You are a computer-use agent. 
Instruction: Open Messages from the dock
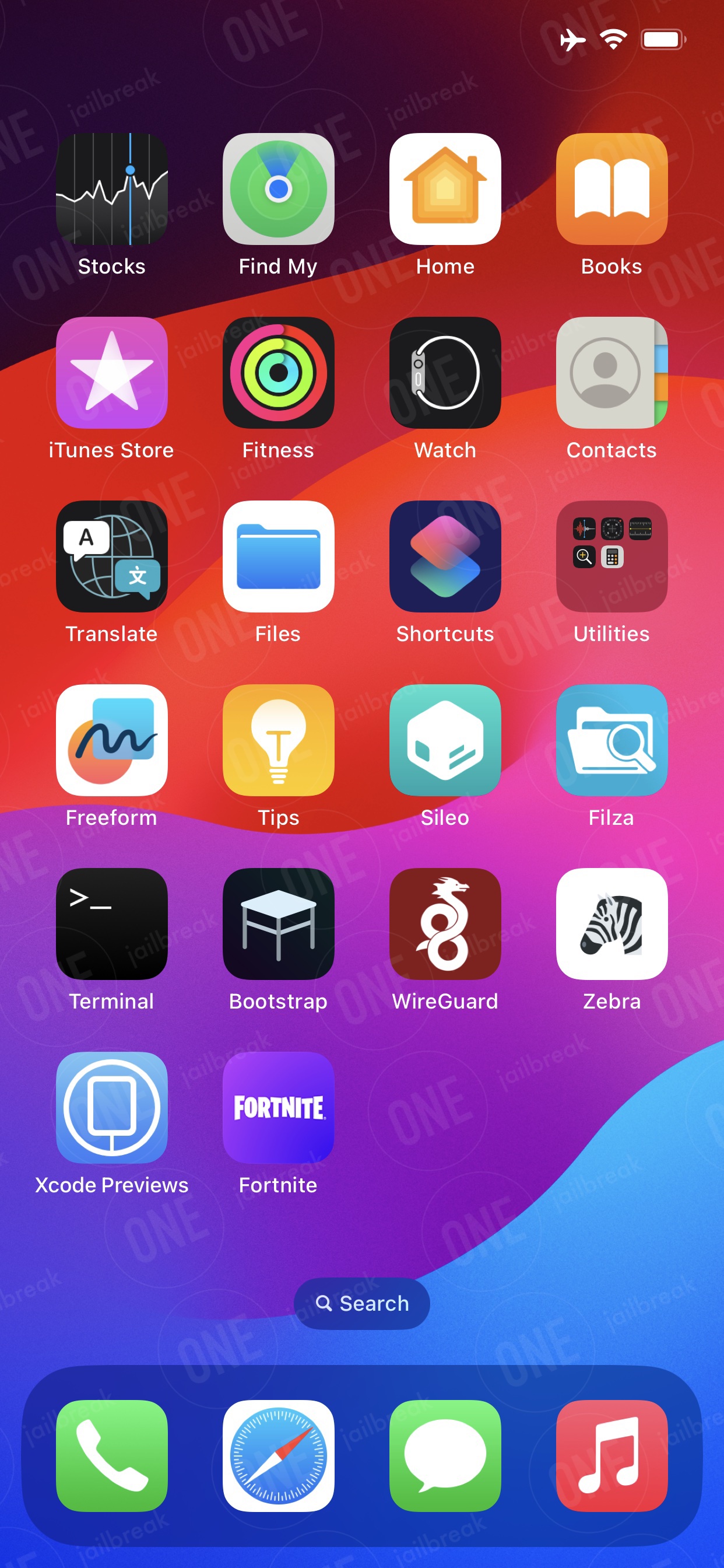445,1456
